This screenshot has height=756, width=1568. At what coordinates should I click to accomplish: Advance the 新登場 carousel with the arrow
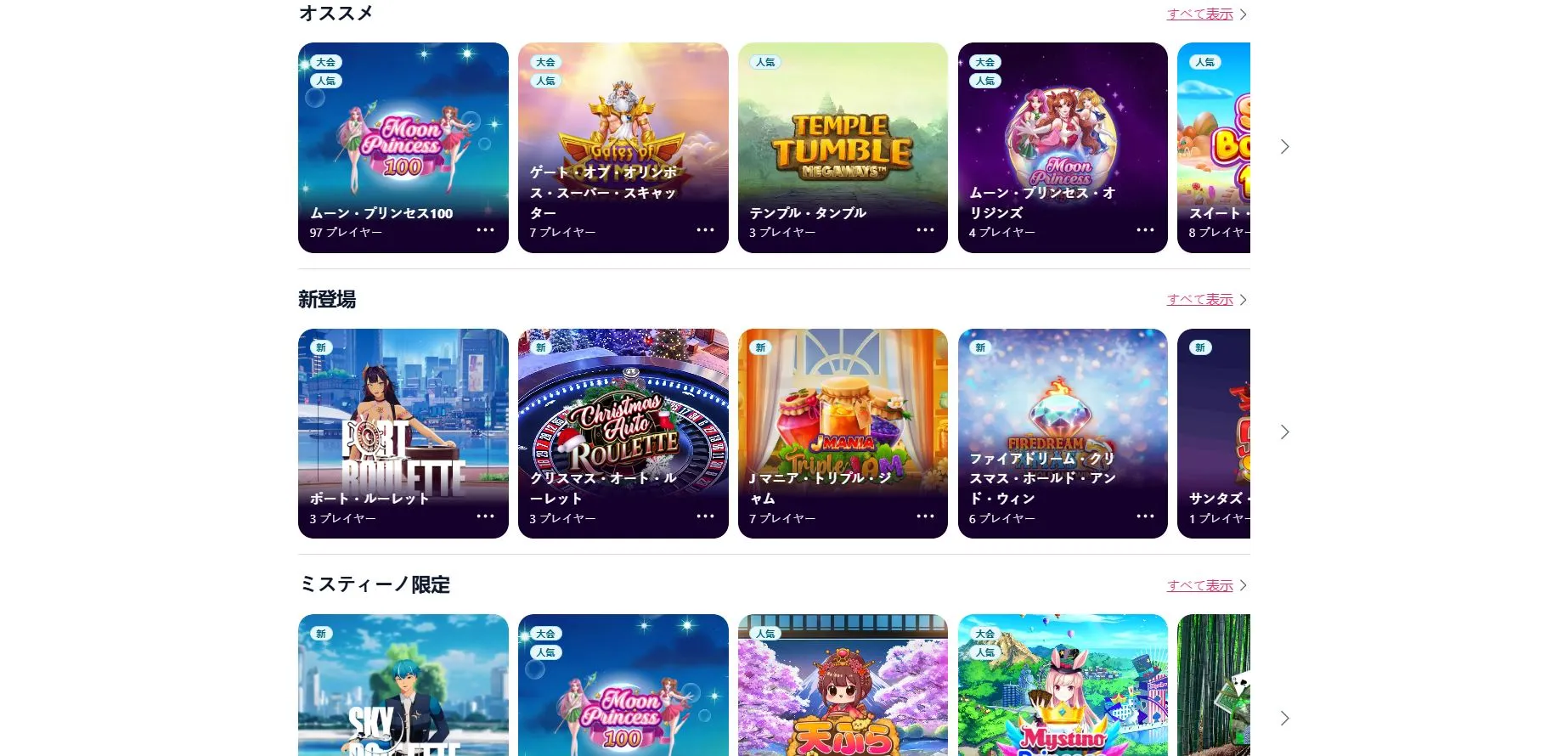click(x=1284, y=432)
